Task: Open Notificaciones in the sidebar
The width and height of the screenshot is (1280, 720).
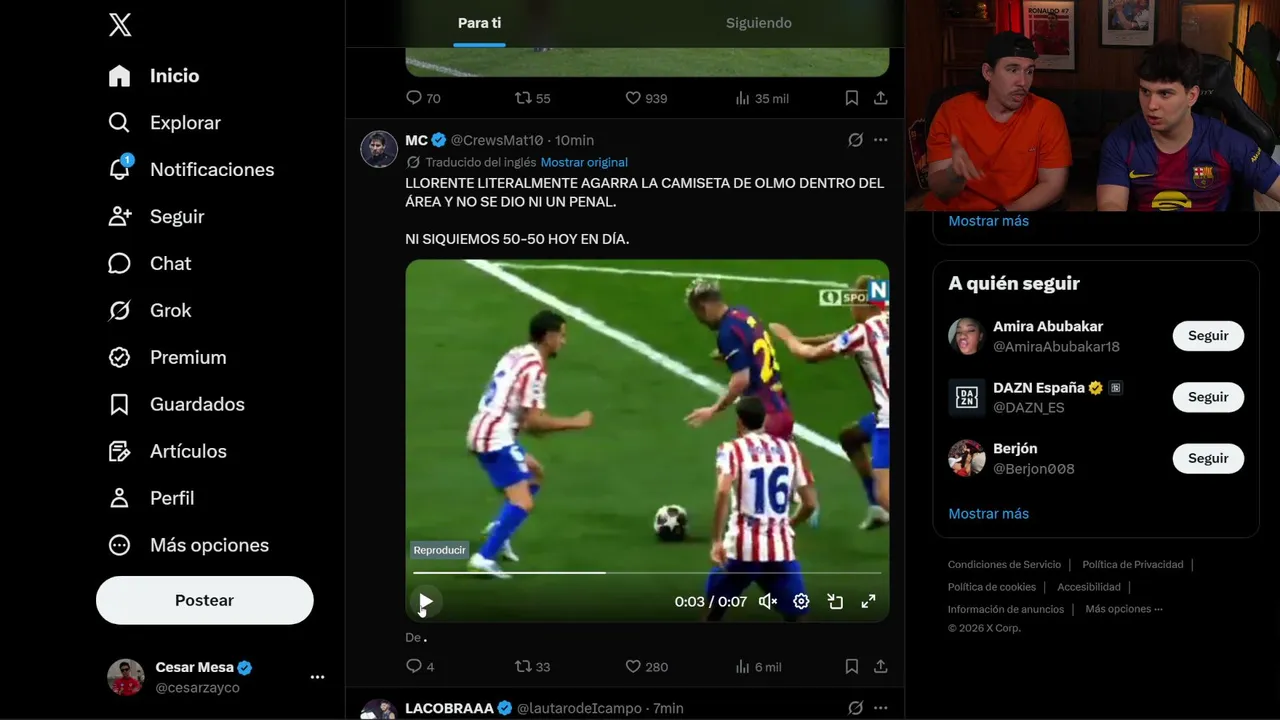Action: pyautogui.click(x=211, y=170)
